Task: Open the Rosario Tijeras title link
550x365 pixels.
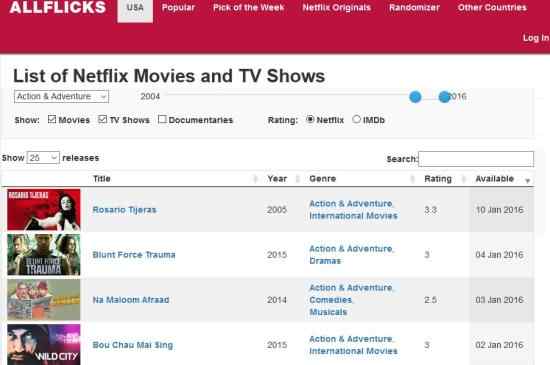Action: click(125, 210)
